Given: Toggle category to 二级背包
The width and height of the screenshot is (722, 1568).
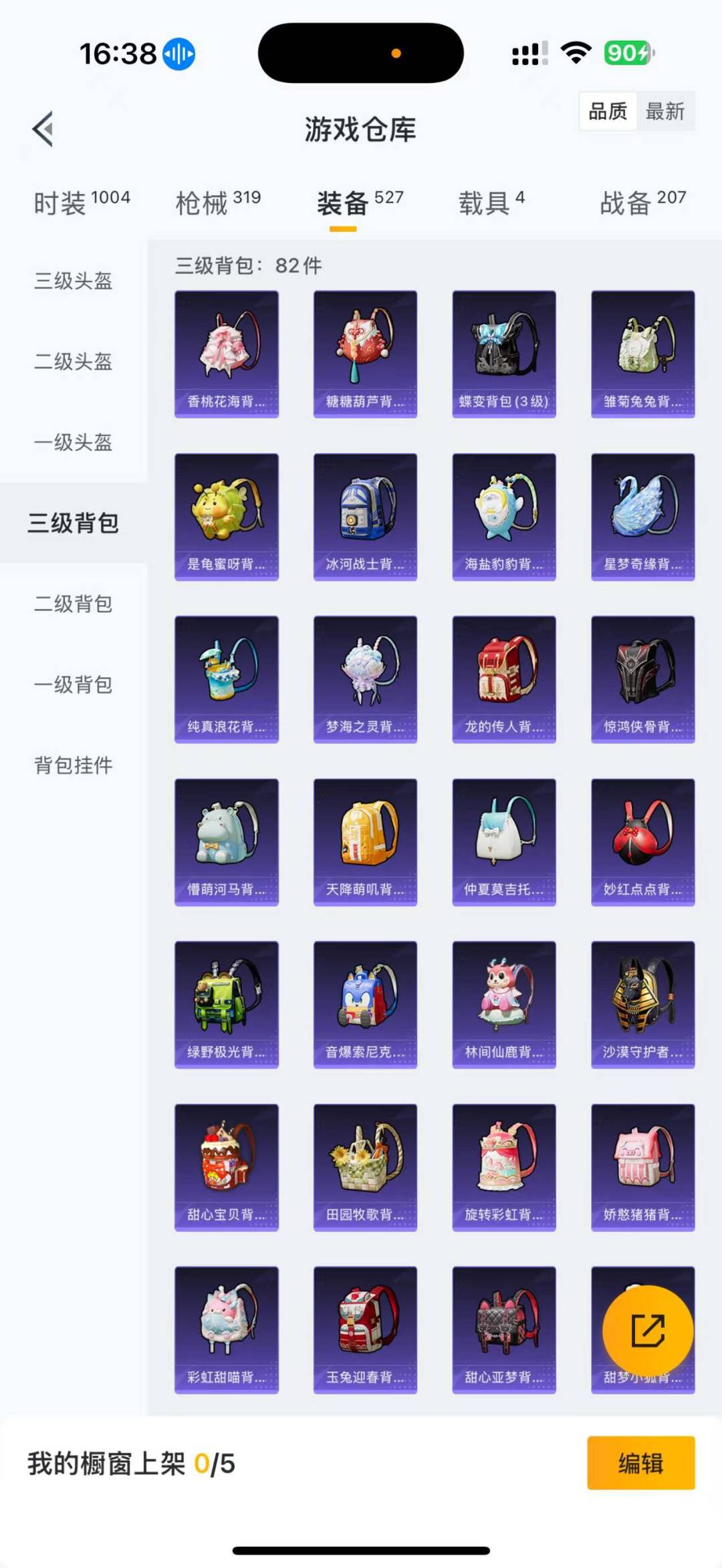Looking at the screenshot, I should [x=74, y=605].
